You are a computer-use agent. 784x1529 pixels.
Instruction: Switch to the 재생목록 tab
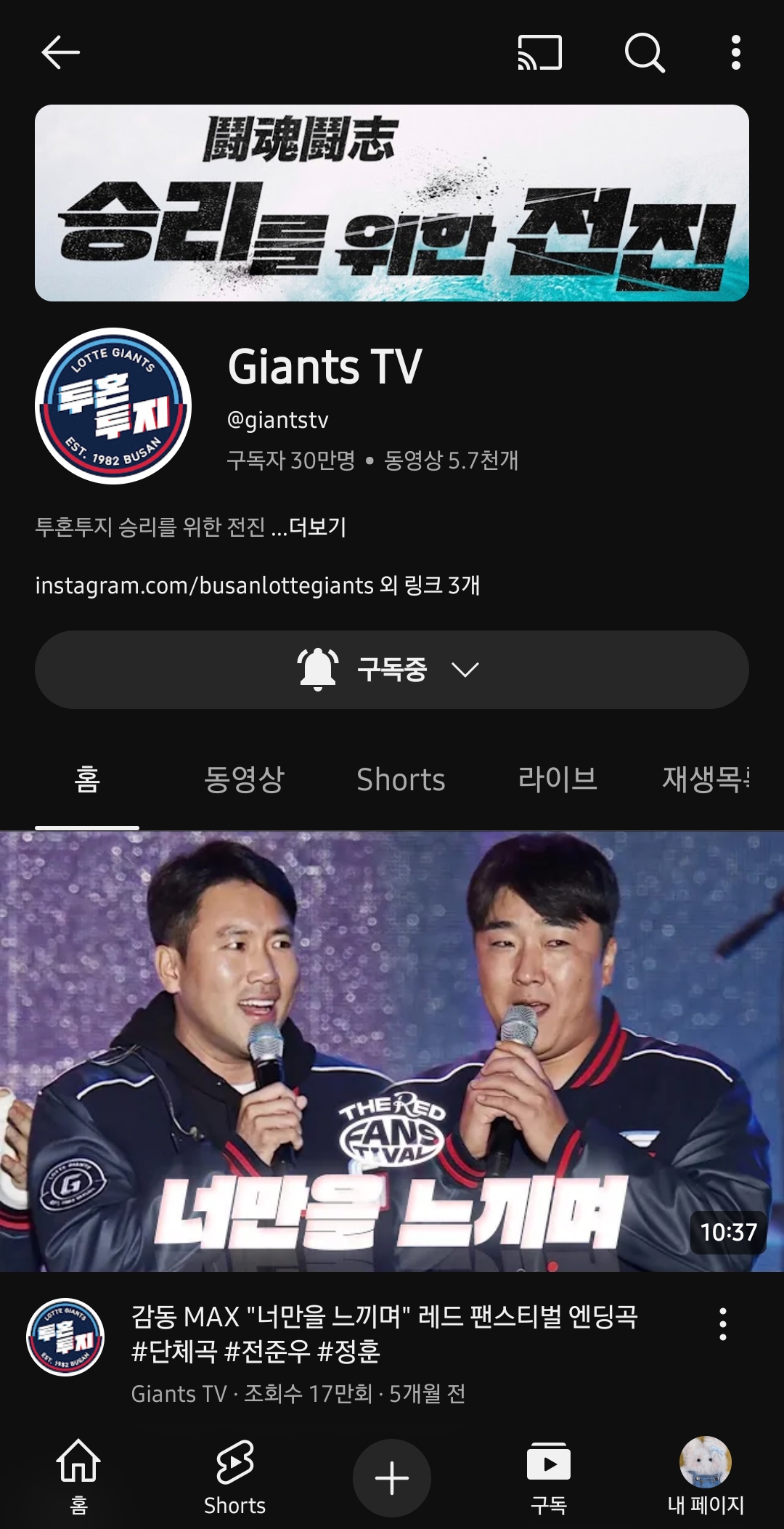(706, 779)
